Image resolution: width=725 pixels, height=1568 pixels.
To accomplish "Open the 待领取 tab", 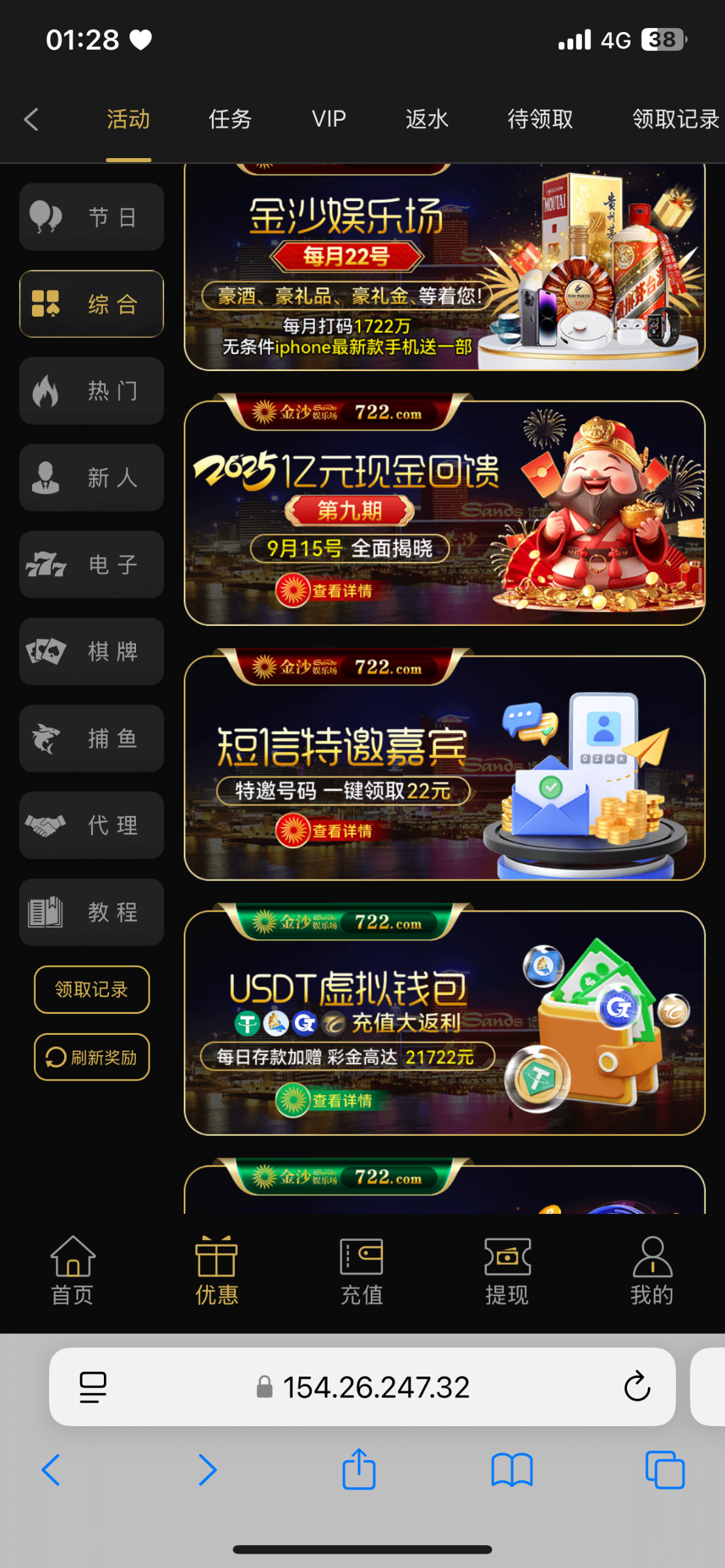I will click(540, 120).
